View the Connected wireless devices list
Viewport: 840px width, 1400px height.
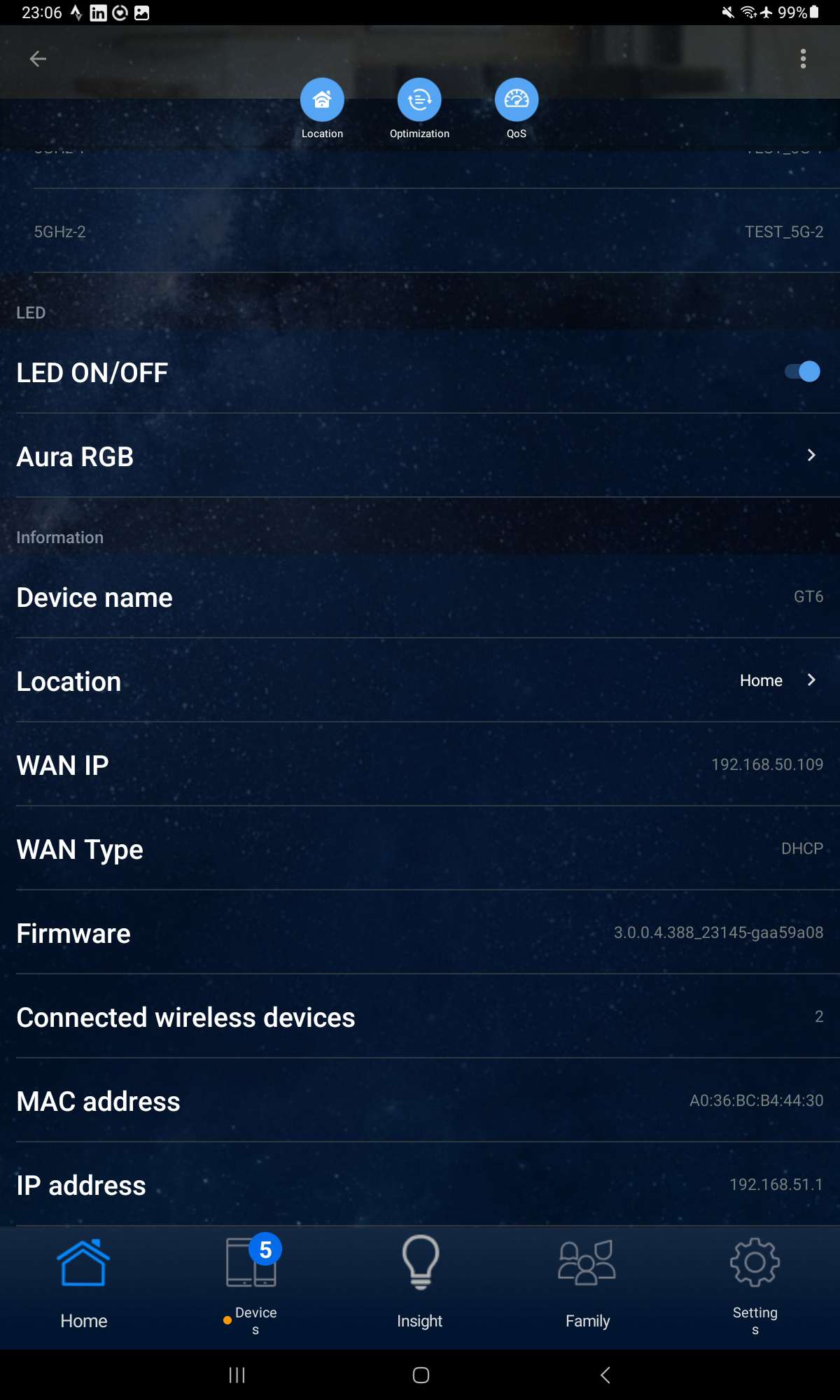click(420, 1017)
